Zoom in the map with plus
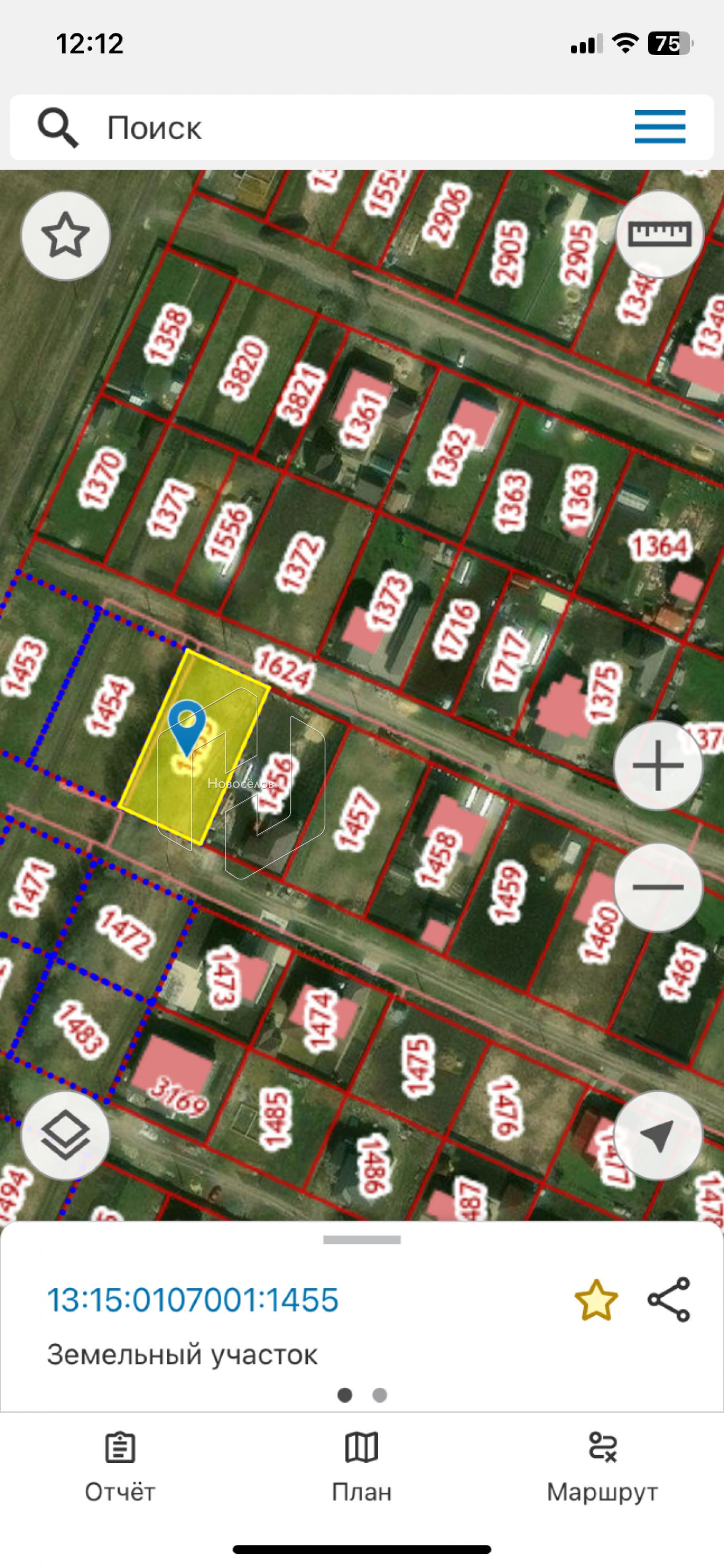 658,765
